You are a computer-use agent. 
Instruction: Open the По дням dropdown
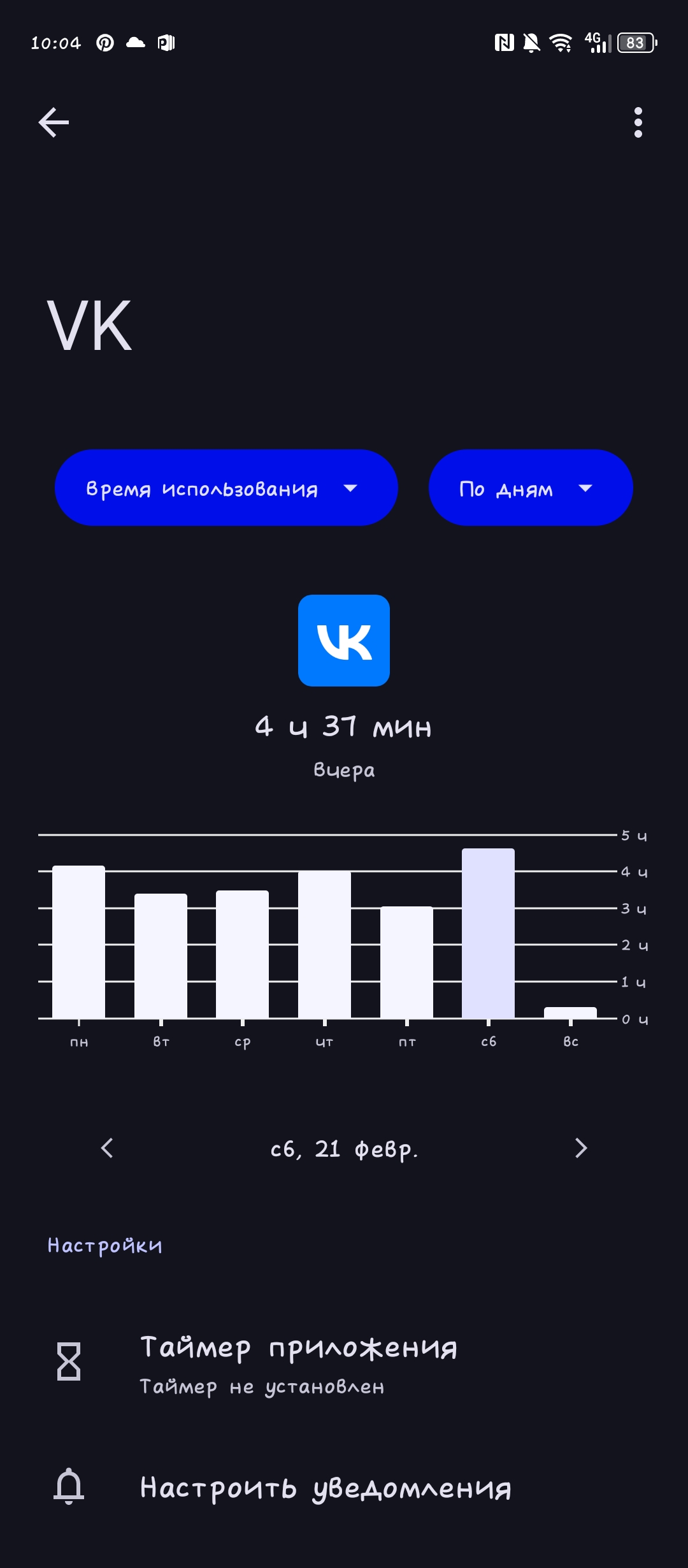tap(530, 488)
